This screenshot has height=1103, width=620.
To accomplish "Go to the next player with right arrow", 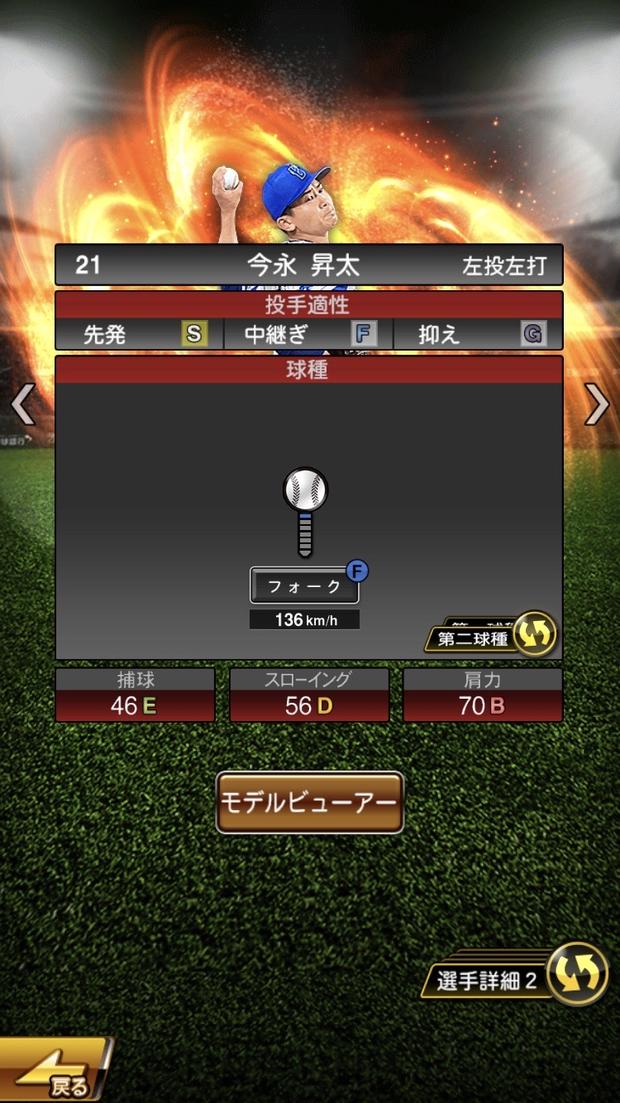I will pos(597,404).
